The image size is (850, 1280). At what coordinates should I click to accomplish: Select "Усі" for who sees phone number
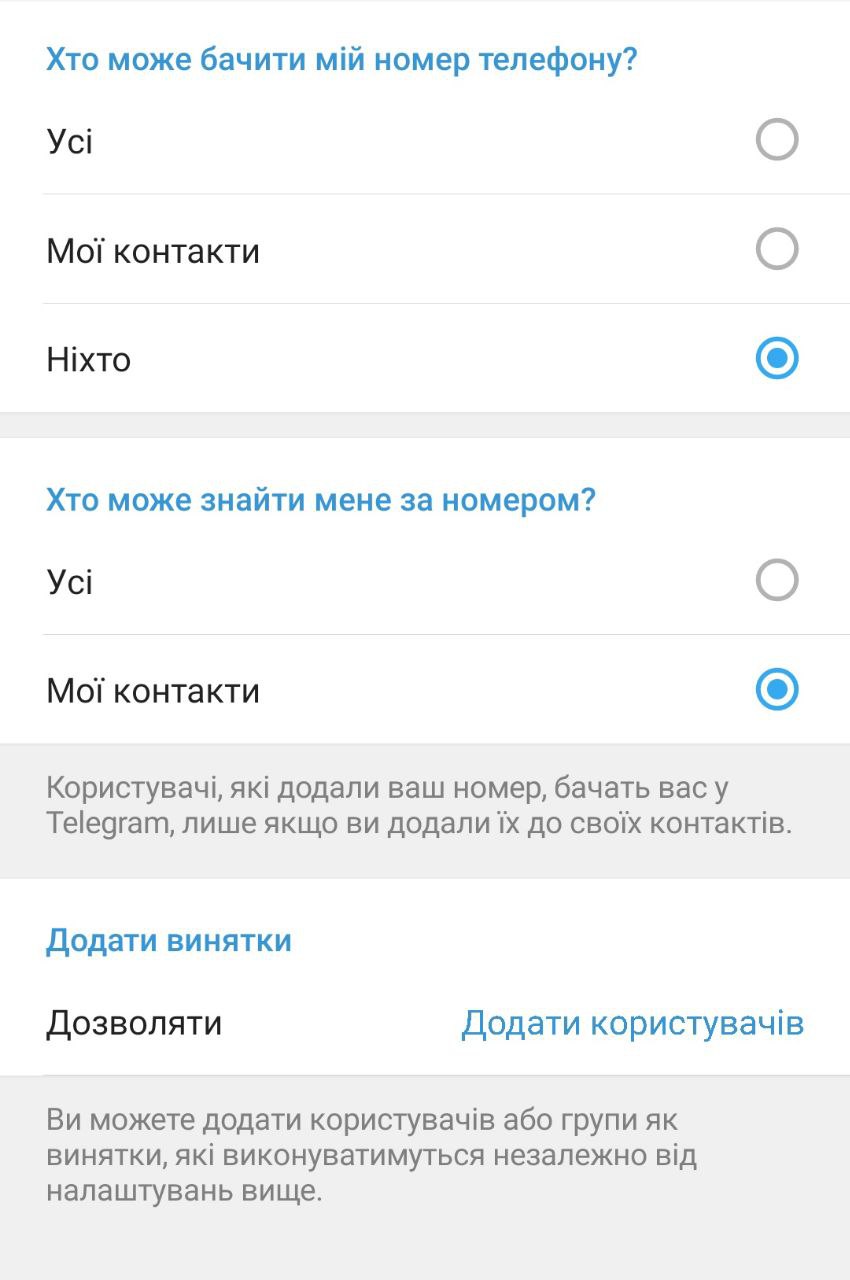coord(776,140)
